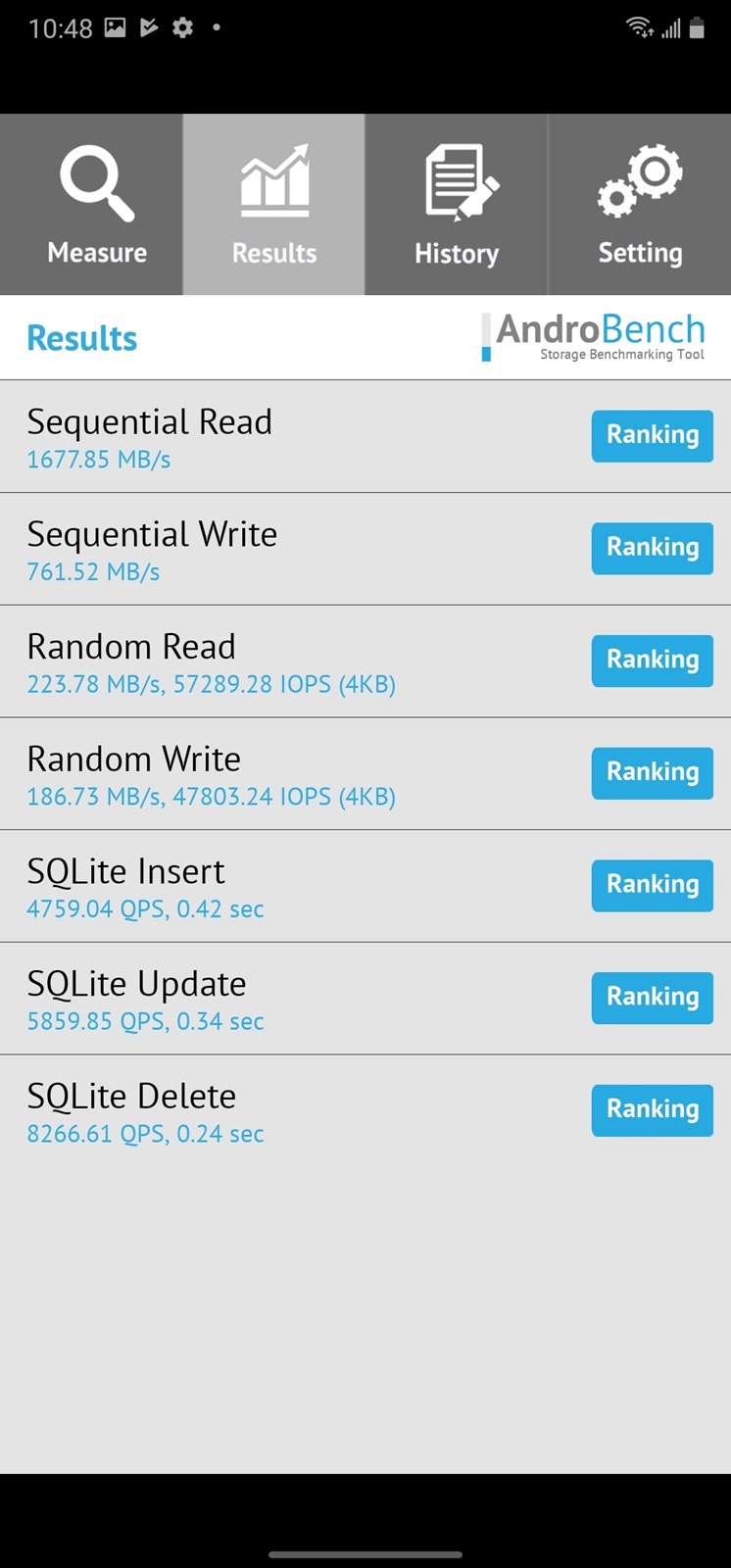Go to the Setting tab
This screenshot has height=1568, width=731.
pos(640,206)
